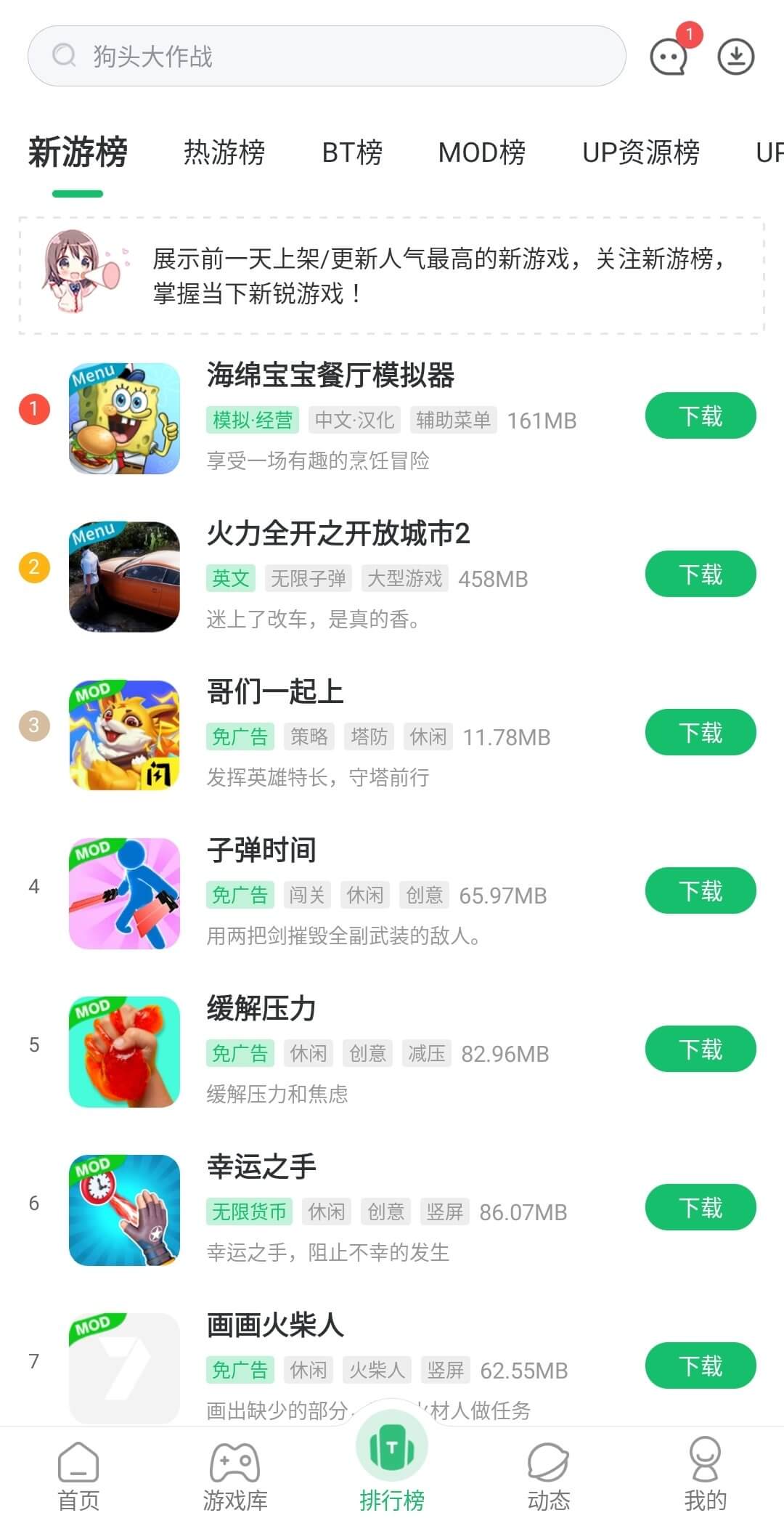Download 海绵宝宝餐厅模拟器
The width and height of the screenshot is (784, 1518).
pyautogui.click(x=701, y=416)
